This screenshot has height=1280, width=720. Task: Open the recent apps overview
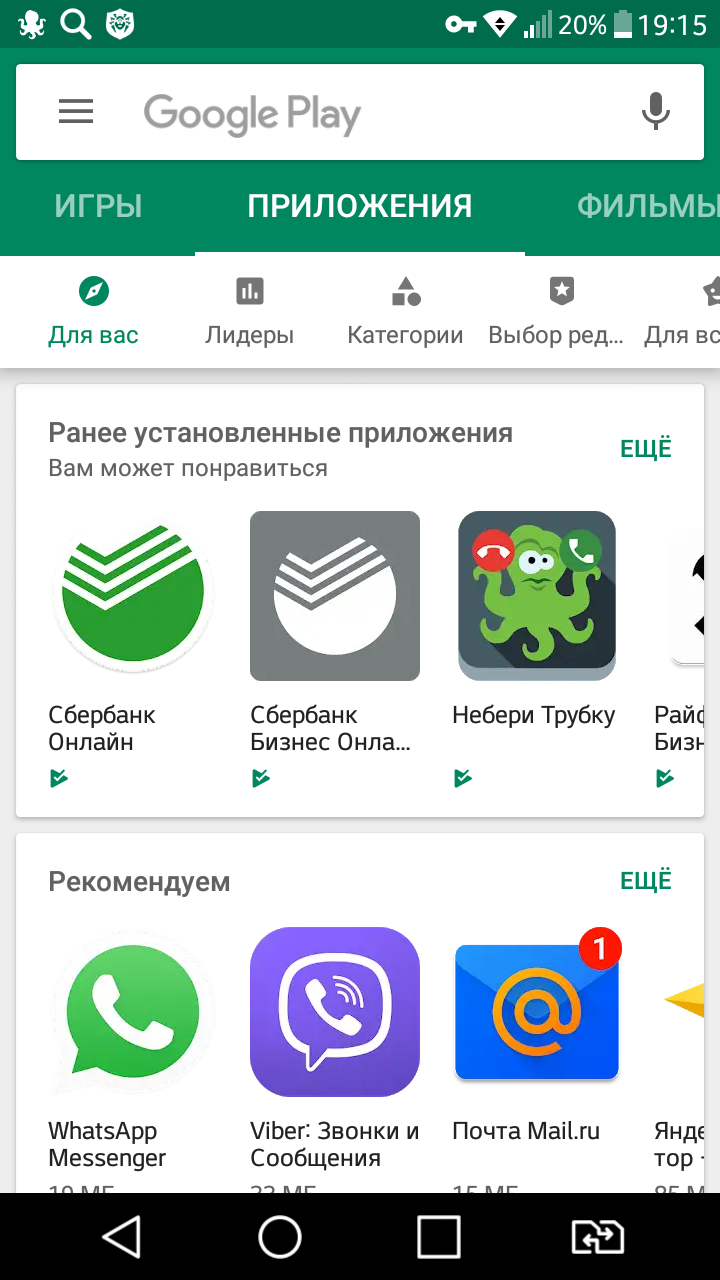tap(438, 1237)
